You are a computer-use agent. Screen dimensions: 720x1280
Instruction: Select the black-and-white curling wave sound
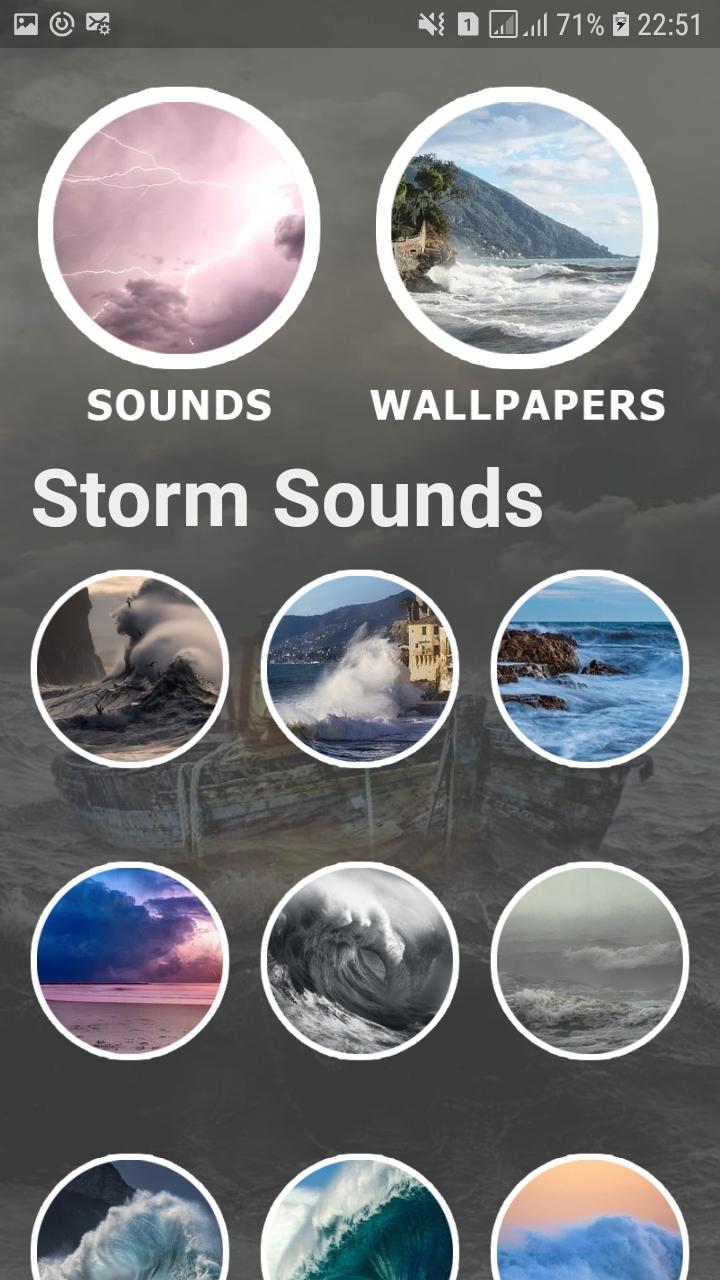pos(360,961)
